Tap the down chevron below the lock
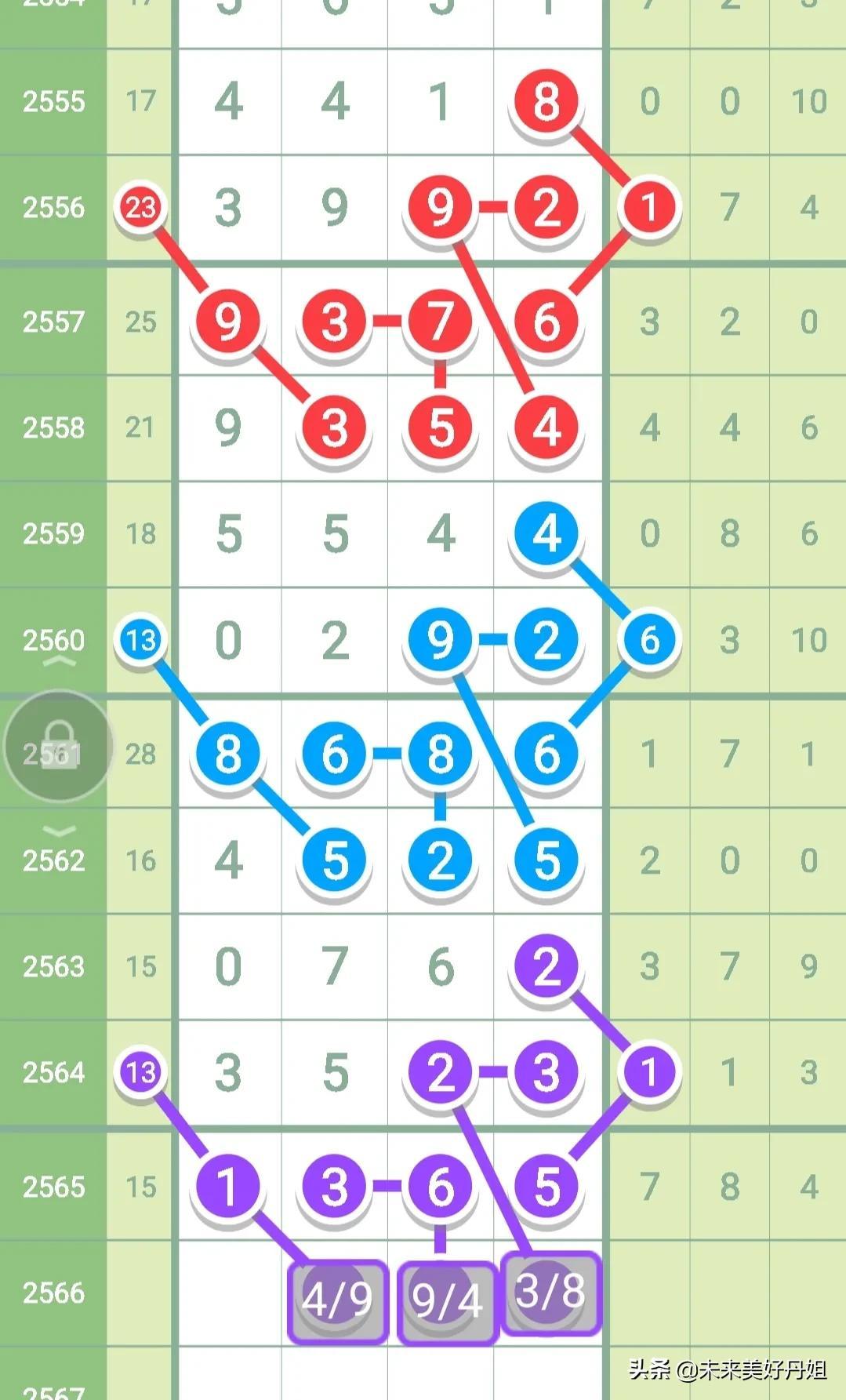The height and width of the screenshot is (1400, 846). 59,831
